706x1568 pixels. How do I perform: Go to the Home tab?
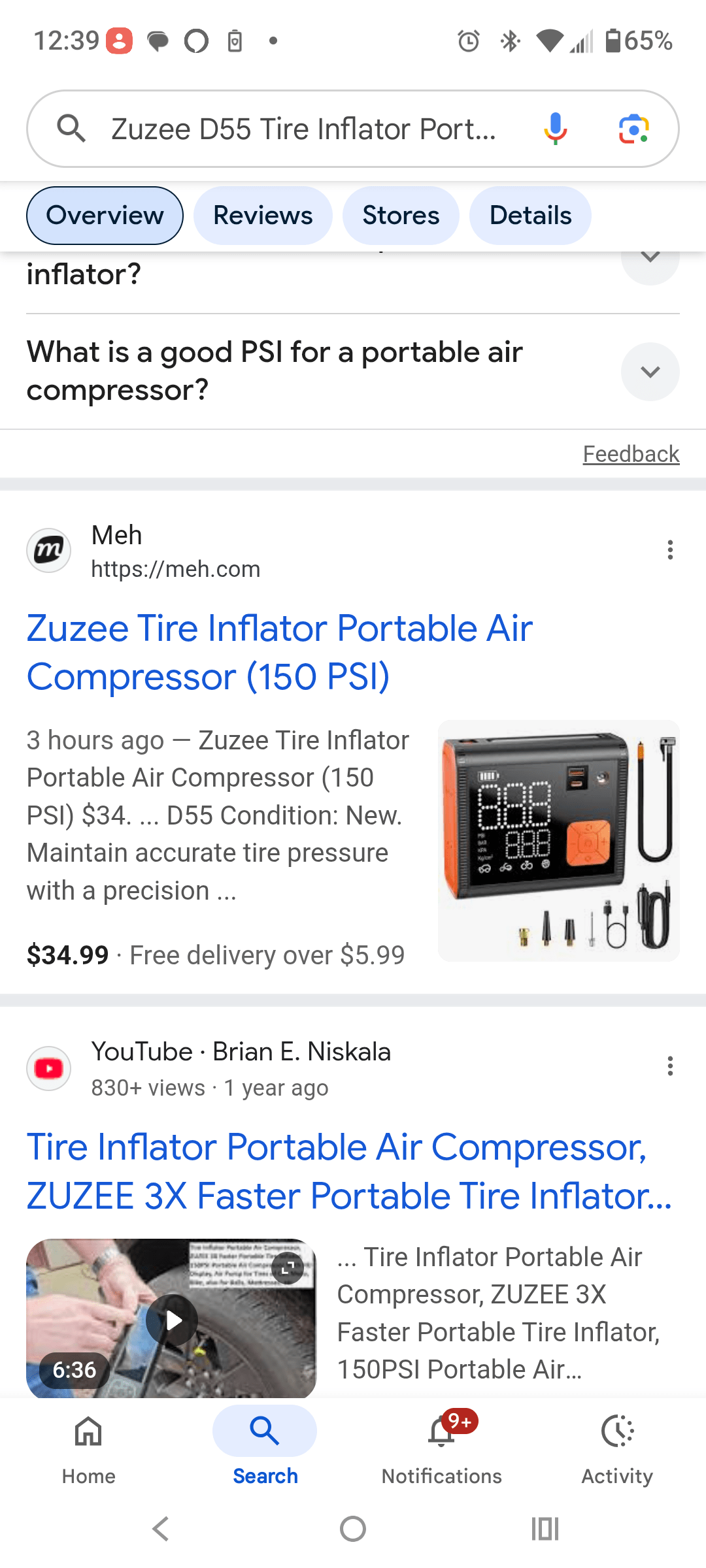point(88,1446)
